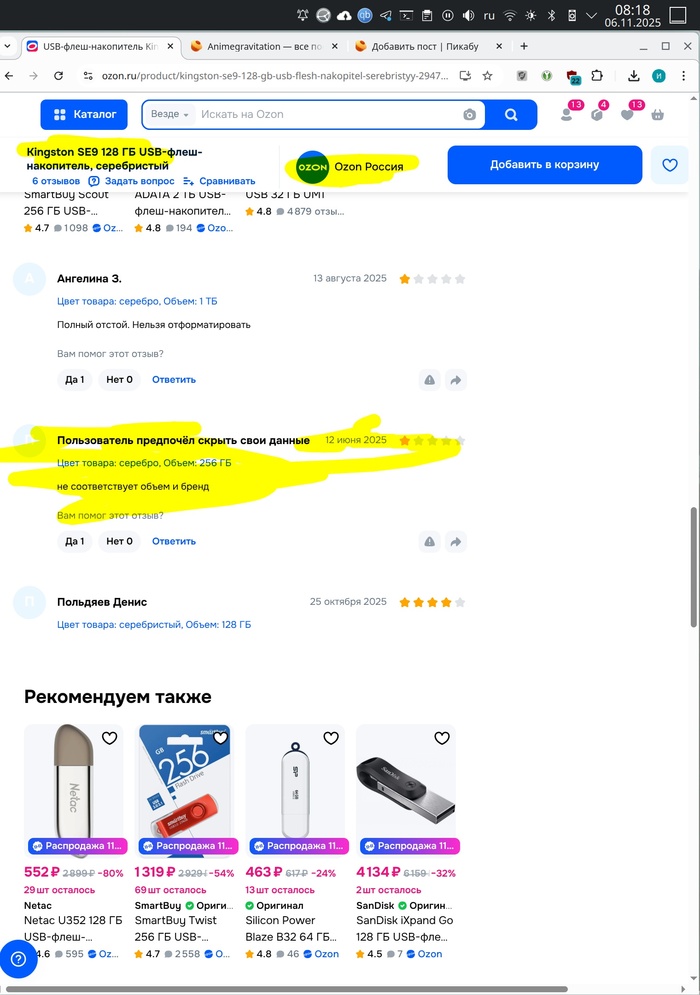This screenshot has height=995, width=700.
Task: Open the help question mark button
Action: tap(18, 959)
